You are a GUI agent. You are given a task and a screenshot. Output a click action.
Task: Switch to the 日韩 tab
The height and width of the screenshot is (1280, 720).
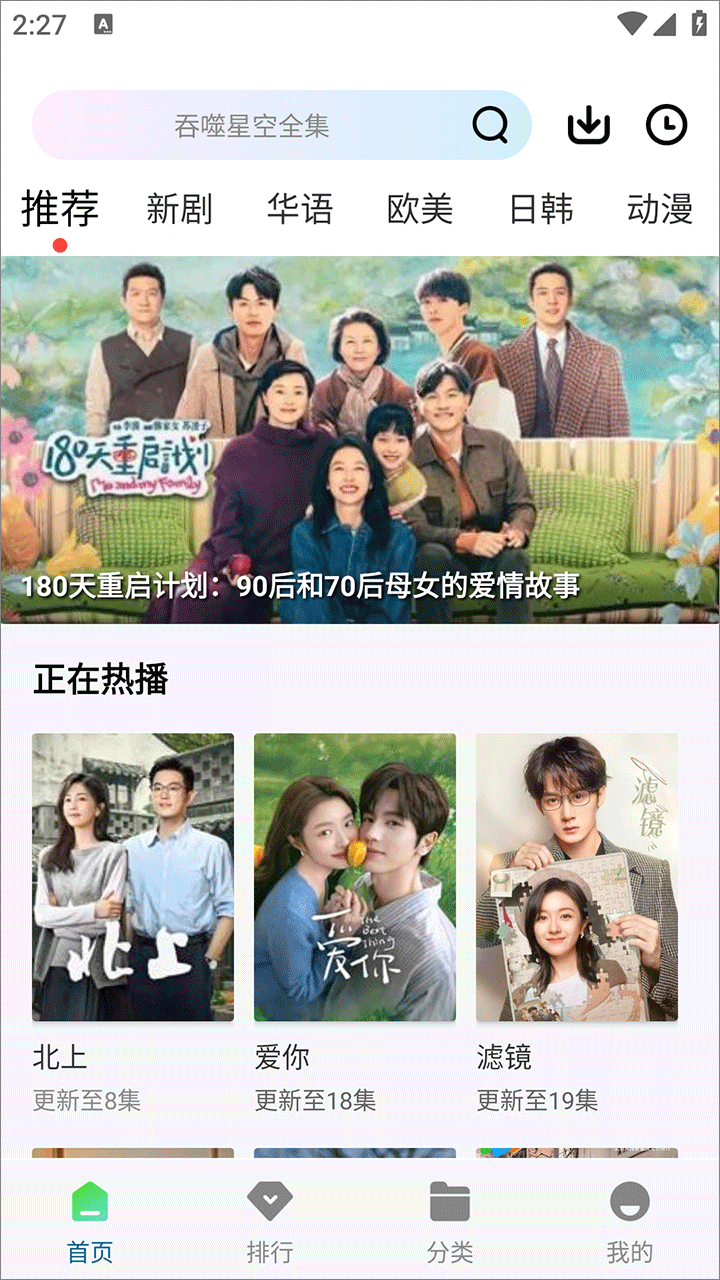tap(541, 210)
